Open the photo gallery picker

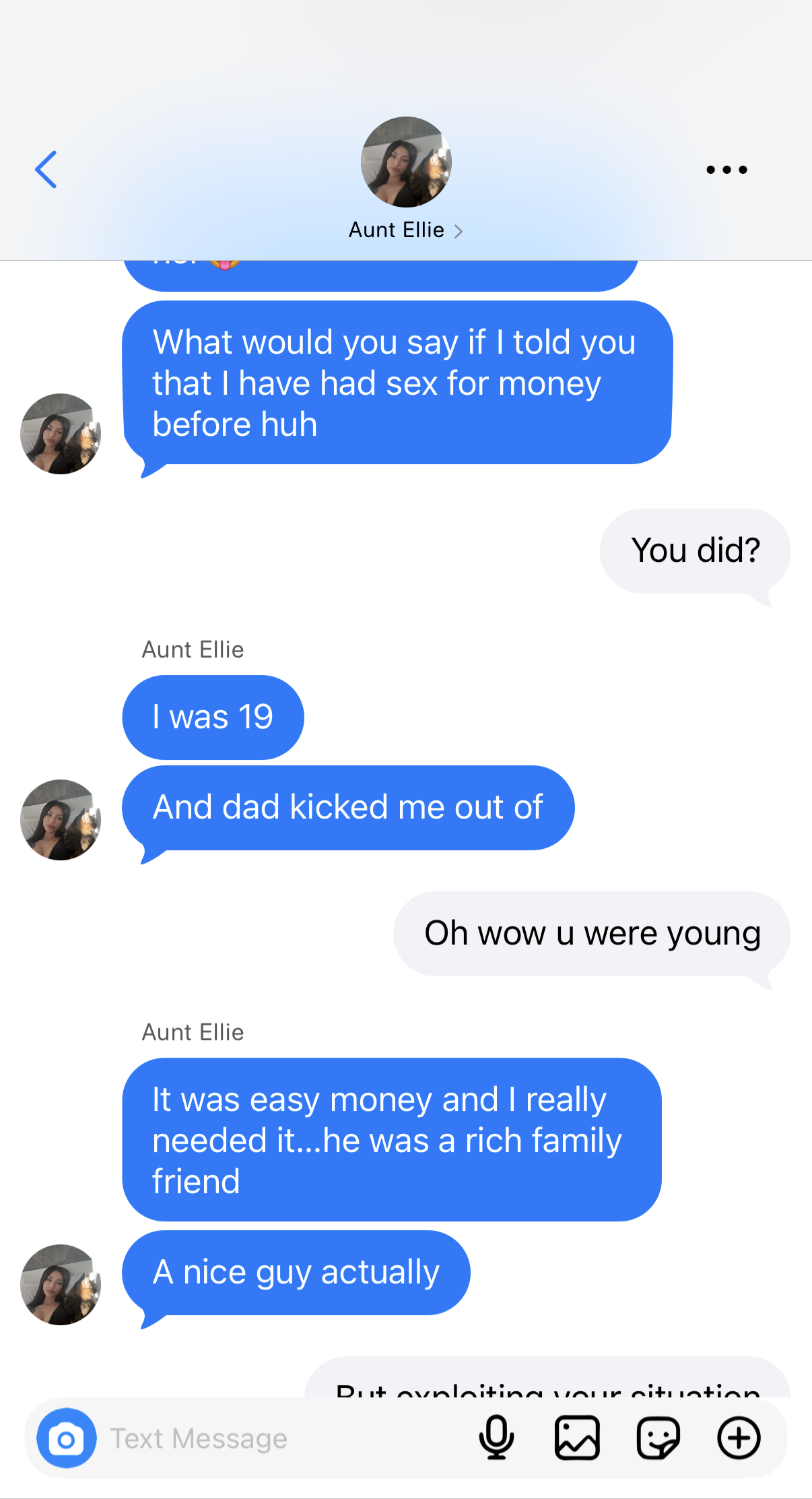tap(577, 1438)
